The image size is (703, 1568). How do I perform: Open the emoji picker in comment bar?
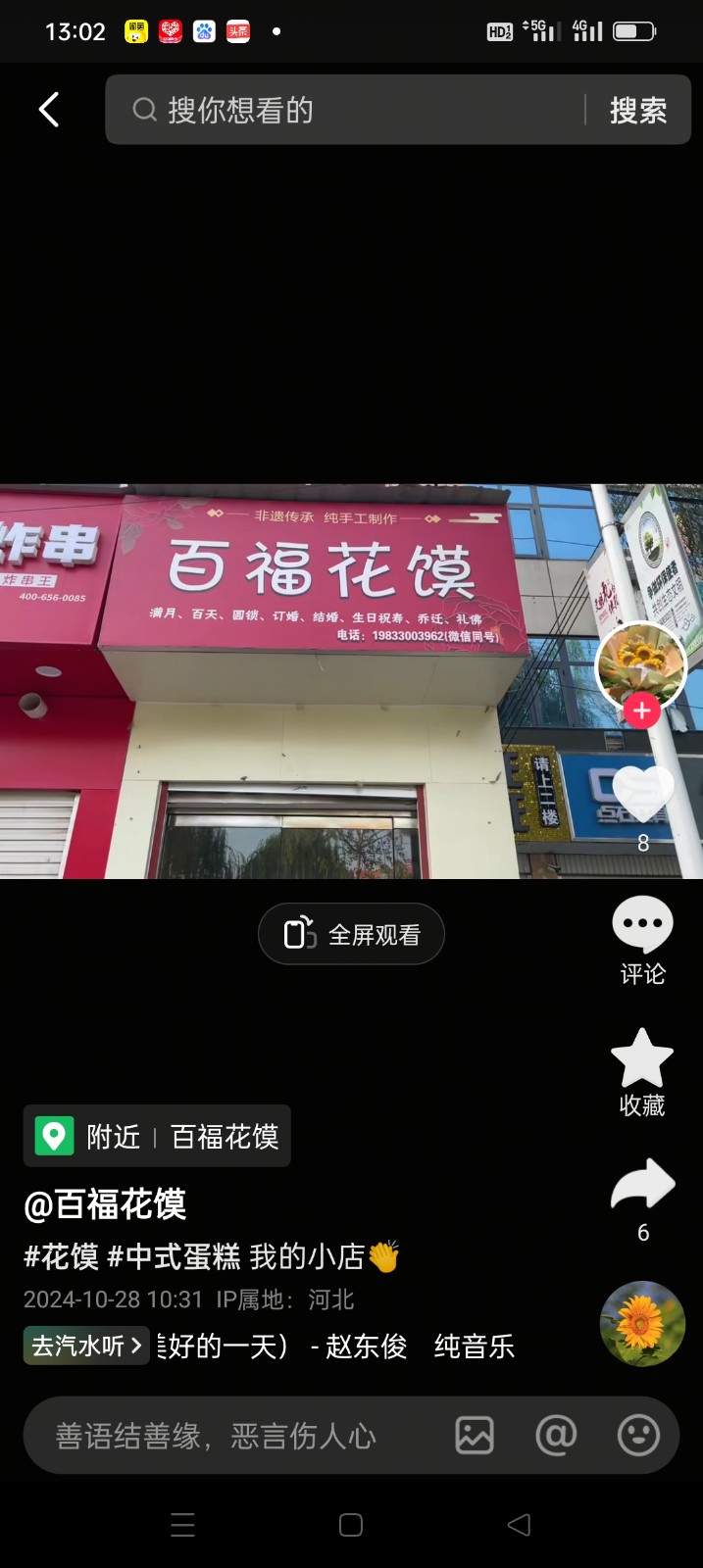(638, 1436)
